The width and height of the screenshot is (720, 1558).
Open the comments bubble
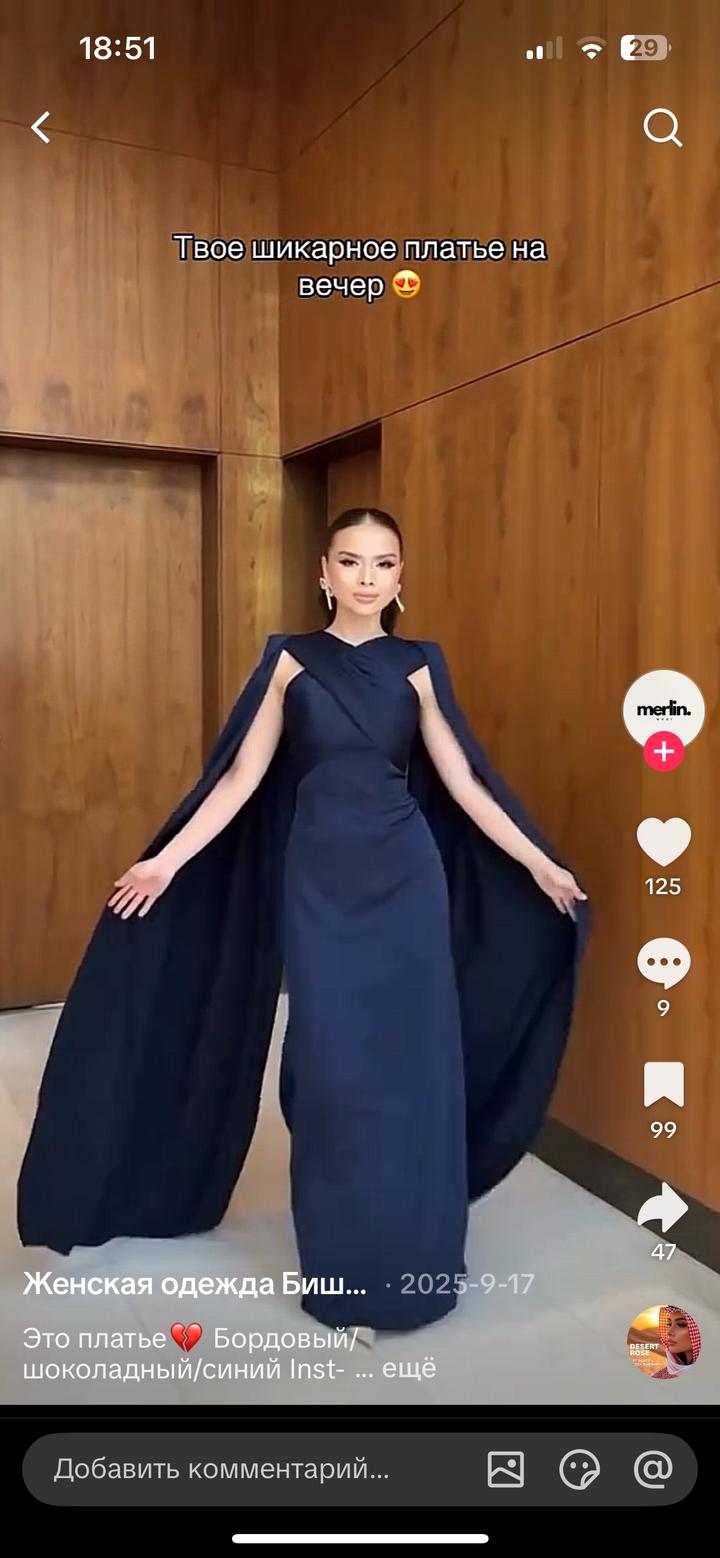[663, 964]
